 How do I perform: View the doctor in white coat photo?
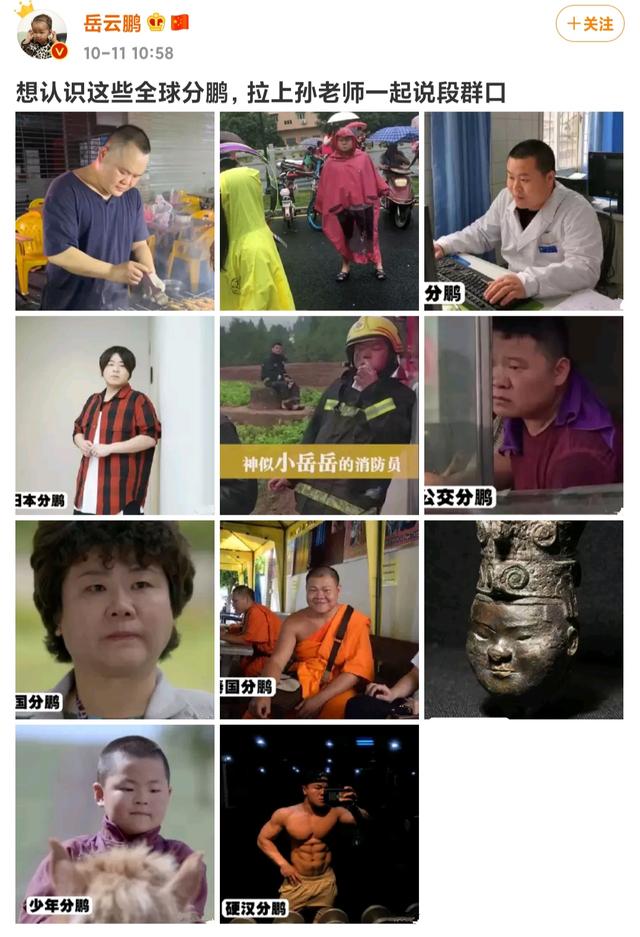pos(523,211)
